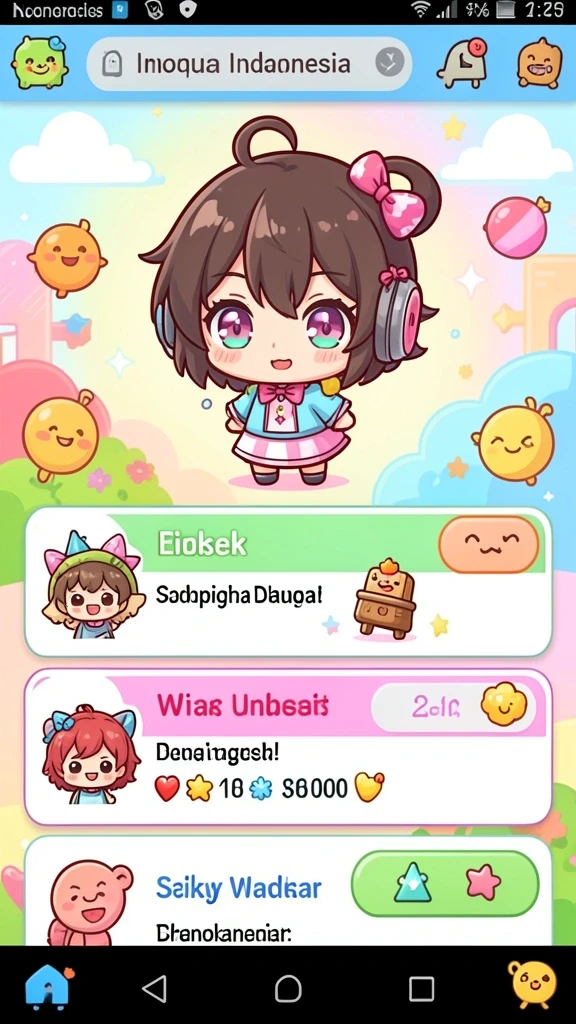The width and height of the screenshot is (576, 1024).
Task: Tap the round gray button in search bar
Action: (389, 63)
